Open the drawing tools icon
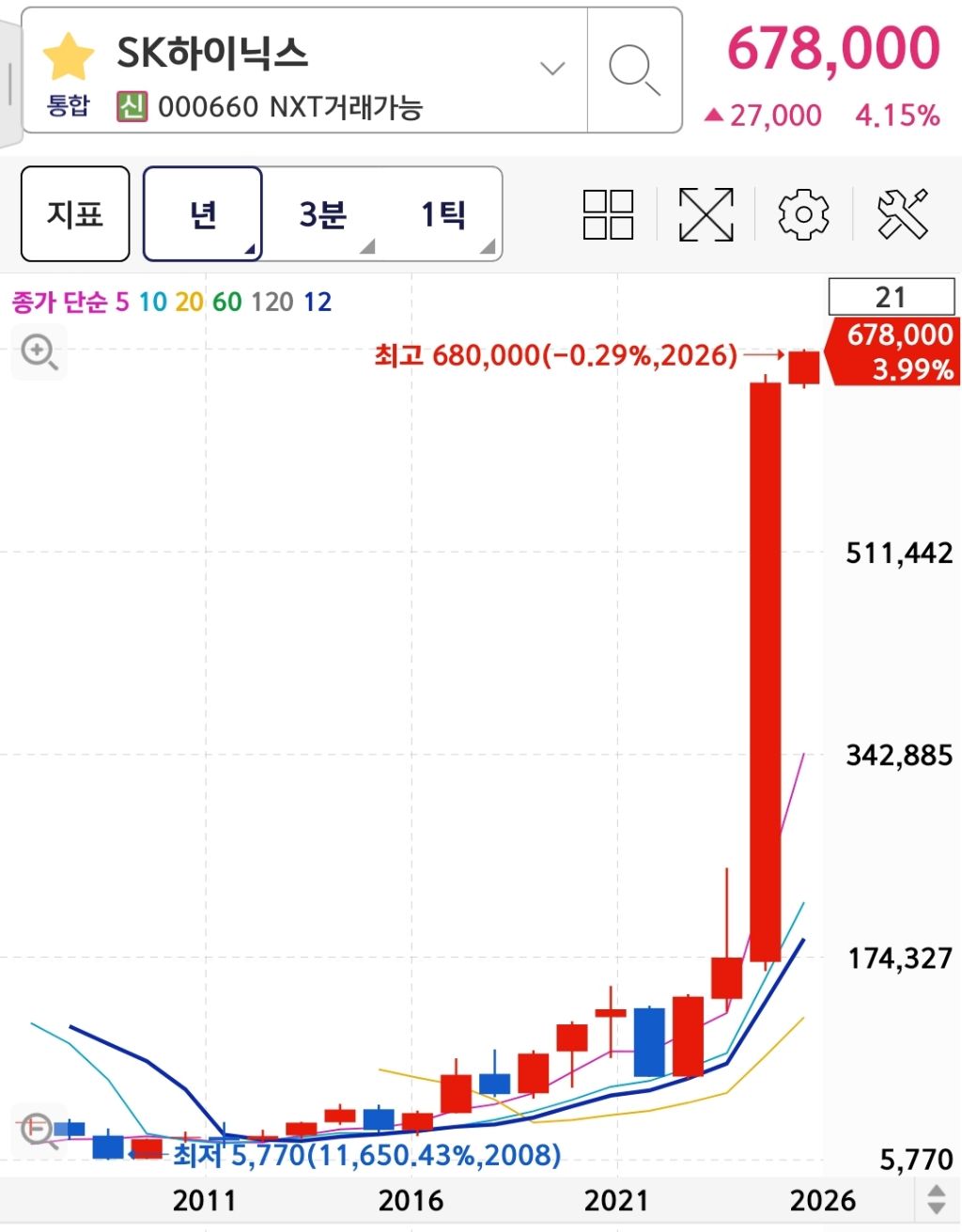962x1232 pixels. 902,214
